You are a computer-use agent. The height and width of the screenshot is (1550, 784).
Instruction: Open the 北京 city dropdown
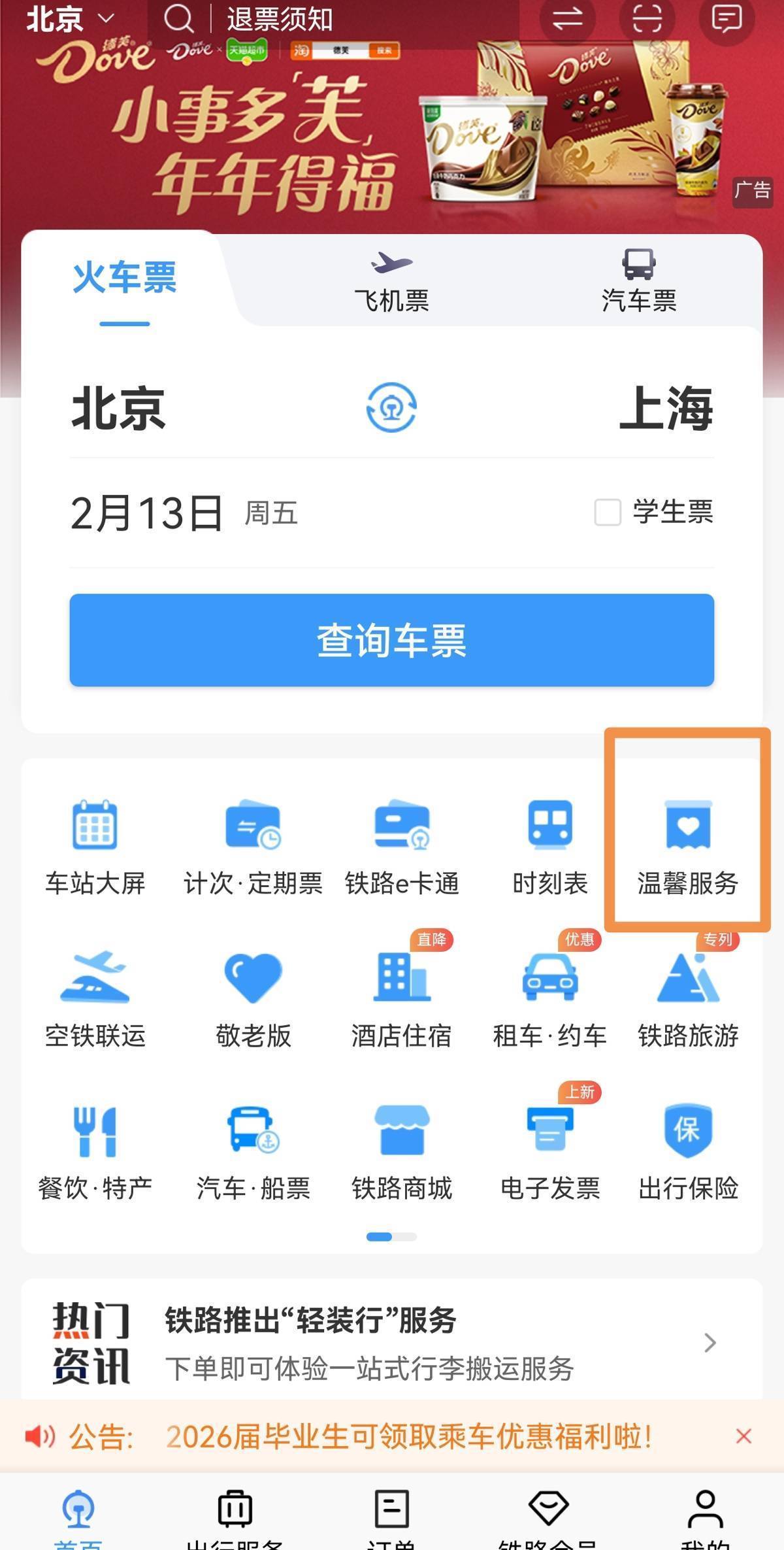click(69, 20)
